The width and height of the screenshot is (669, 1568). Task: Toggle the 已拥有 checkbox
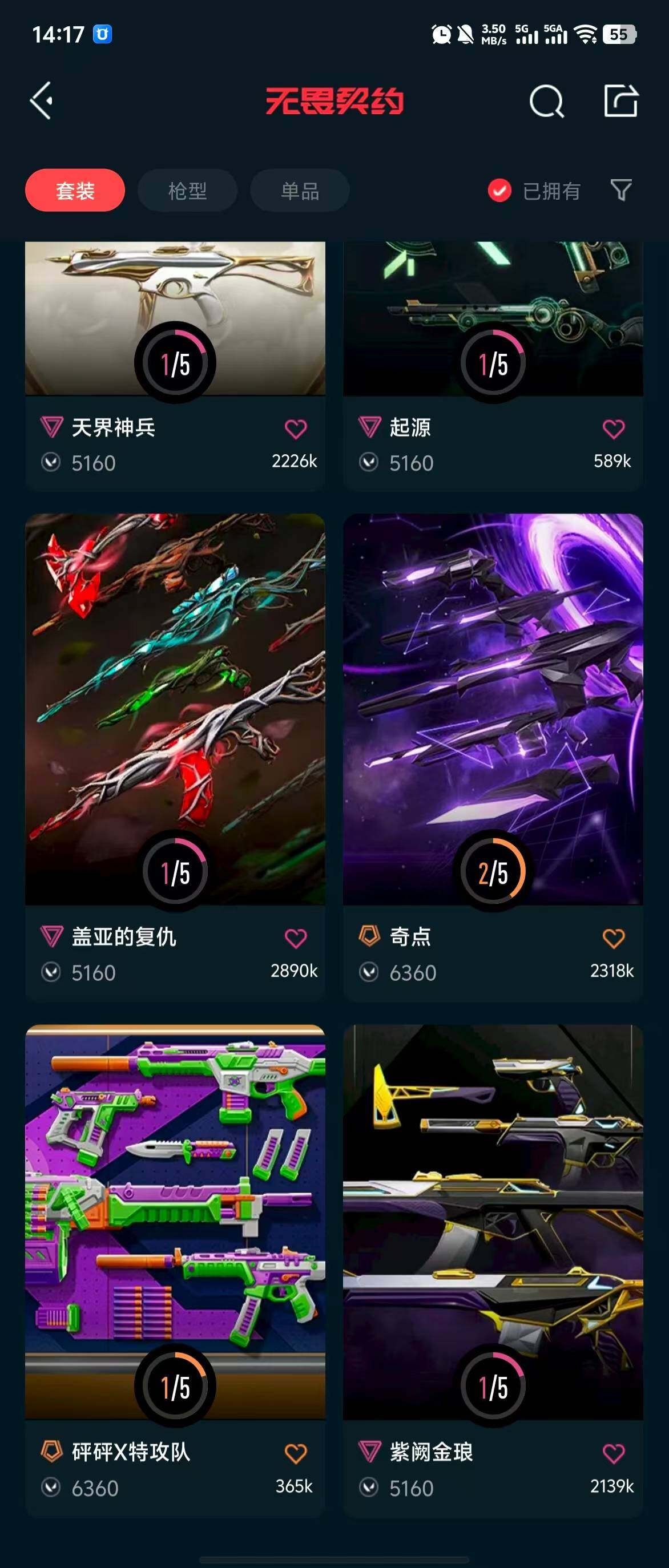tap(499, 191)
